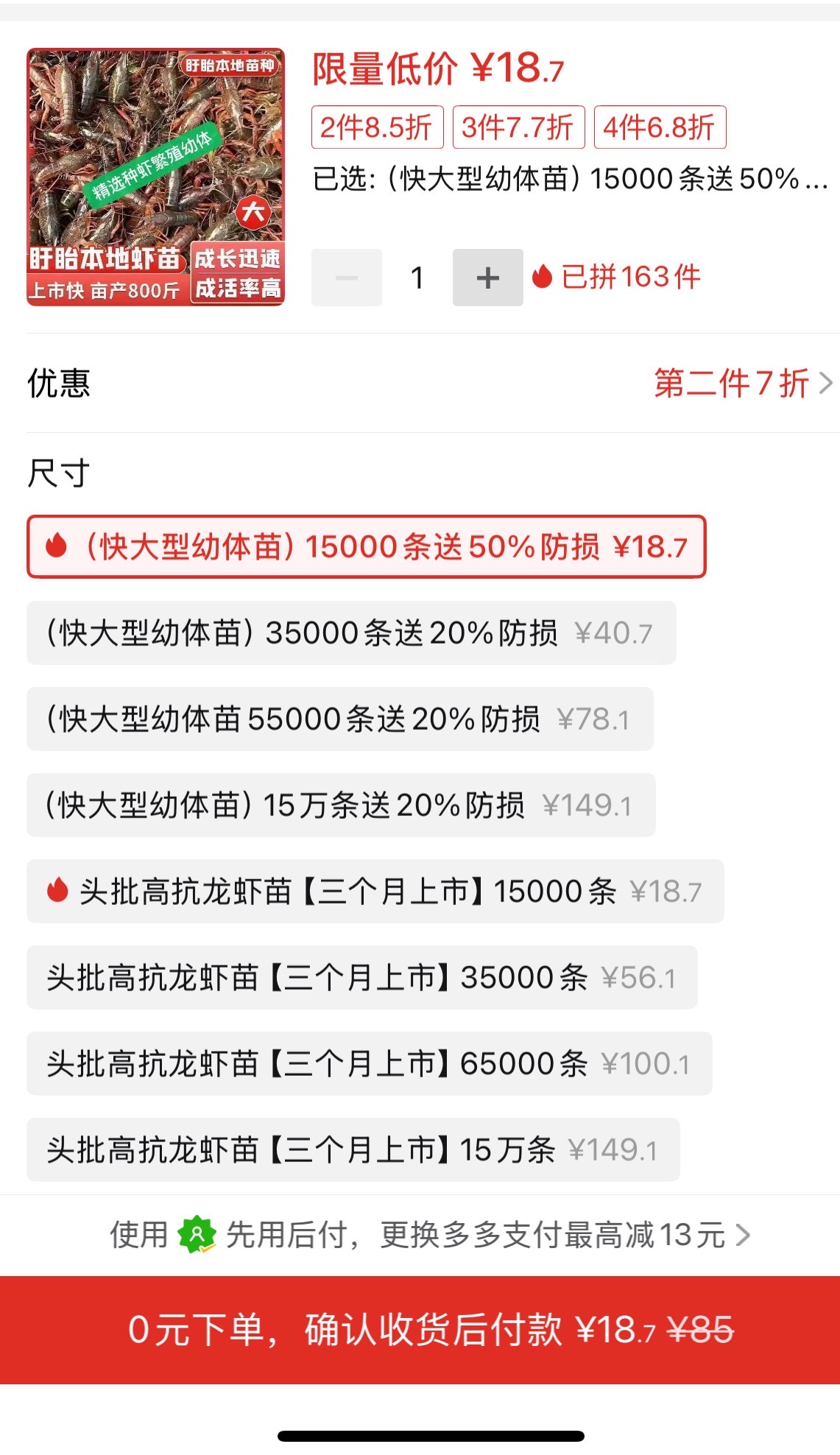The image size is (840, 1455).
Task: Select 头批高抗龙虾苗 35000条 ¥56.1
Action: coord(362,978)
